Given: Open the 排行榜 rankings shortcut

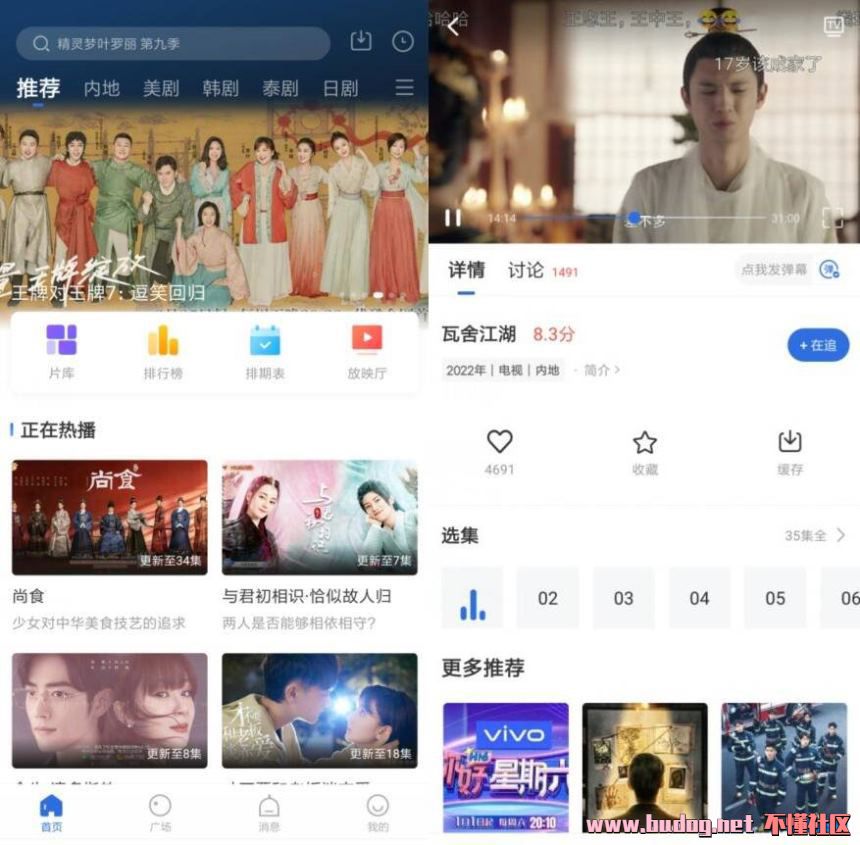Looking at the screenshot, I should (x=162, y=352).
